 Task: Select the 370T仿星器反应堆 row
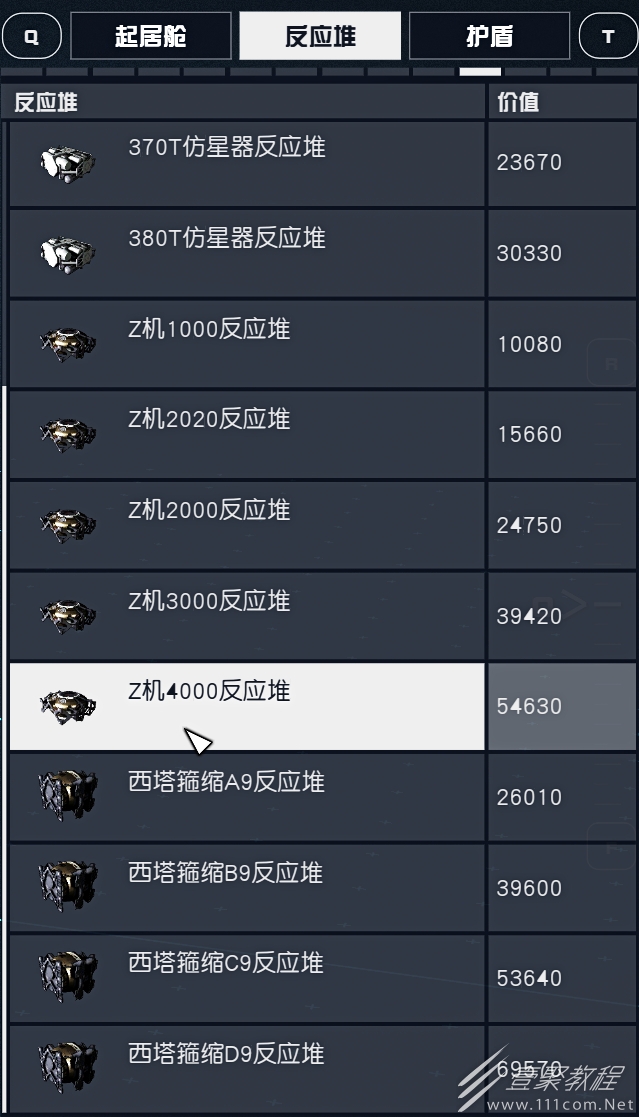(x=247, y=163)
